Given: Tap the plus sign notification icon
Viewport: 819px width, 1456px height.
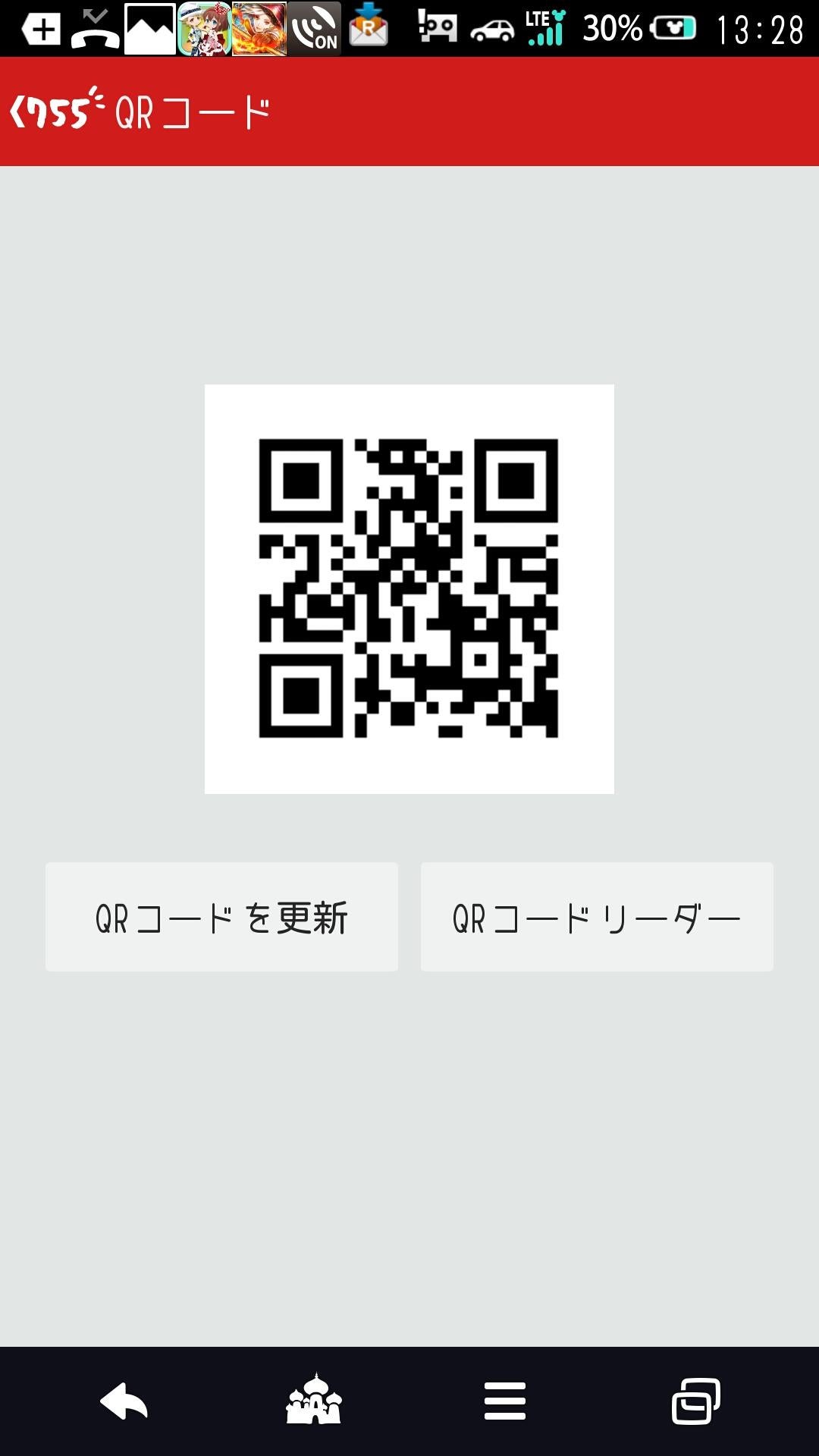Looking at the screenshot, I should point(42,30).
